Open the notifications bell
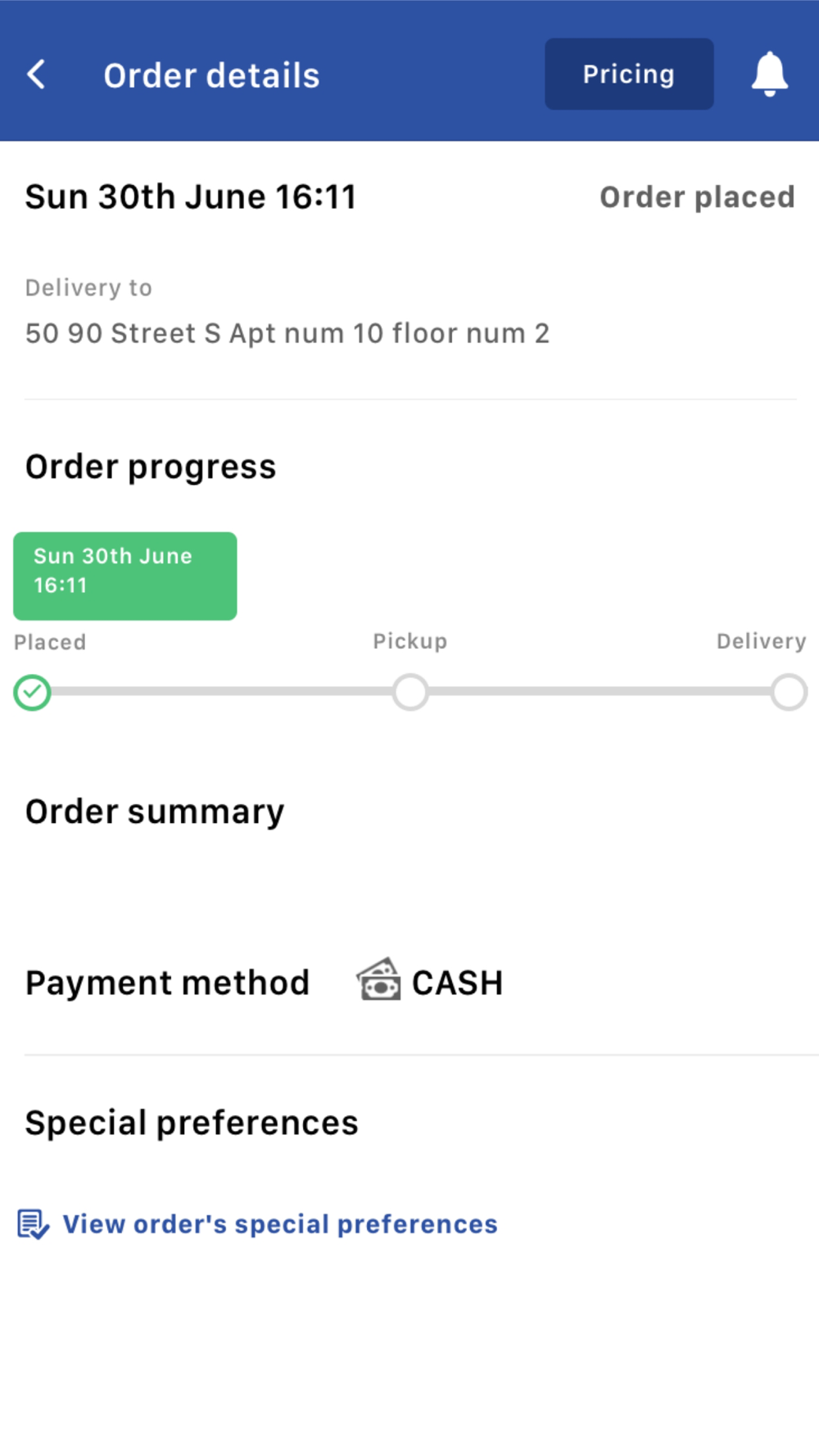The width and height of the screenshot is (819, 1456). pyautogui.click(x=769, y=75)
